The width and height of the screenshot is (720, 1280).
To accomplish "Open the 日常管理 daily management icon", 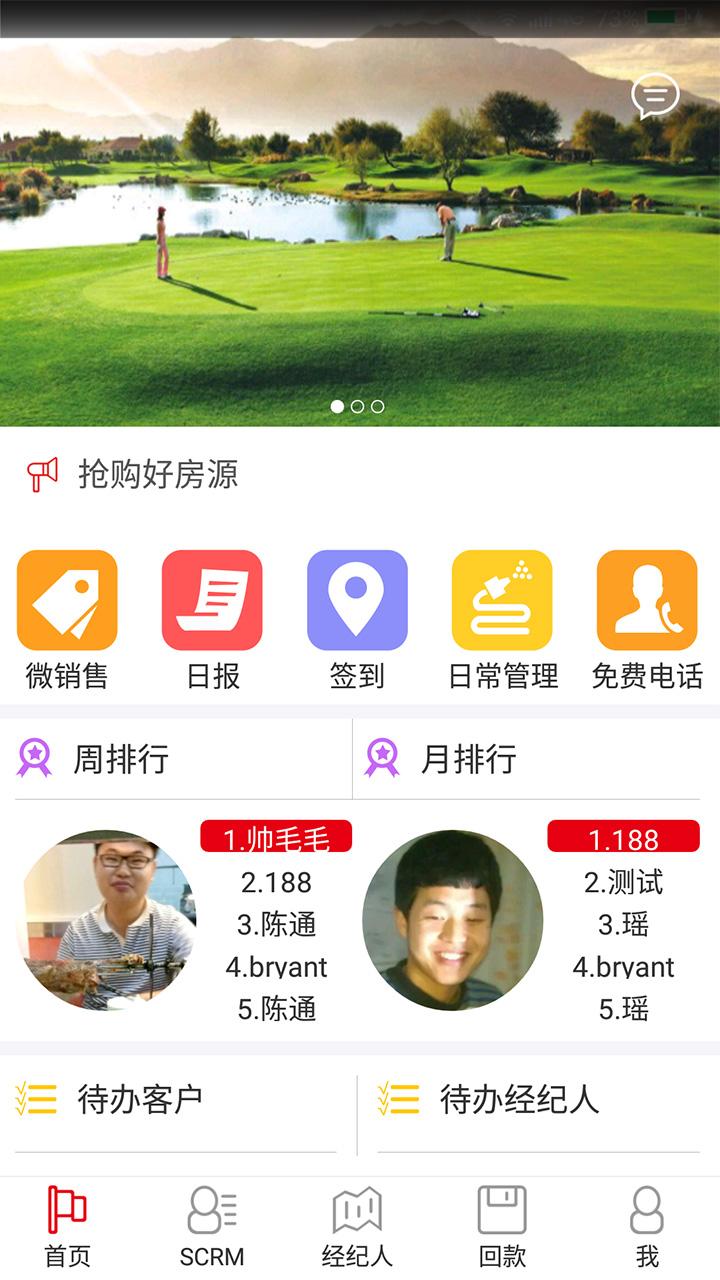I will tap(501, 600).
